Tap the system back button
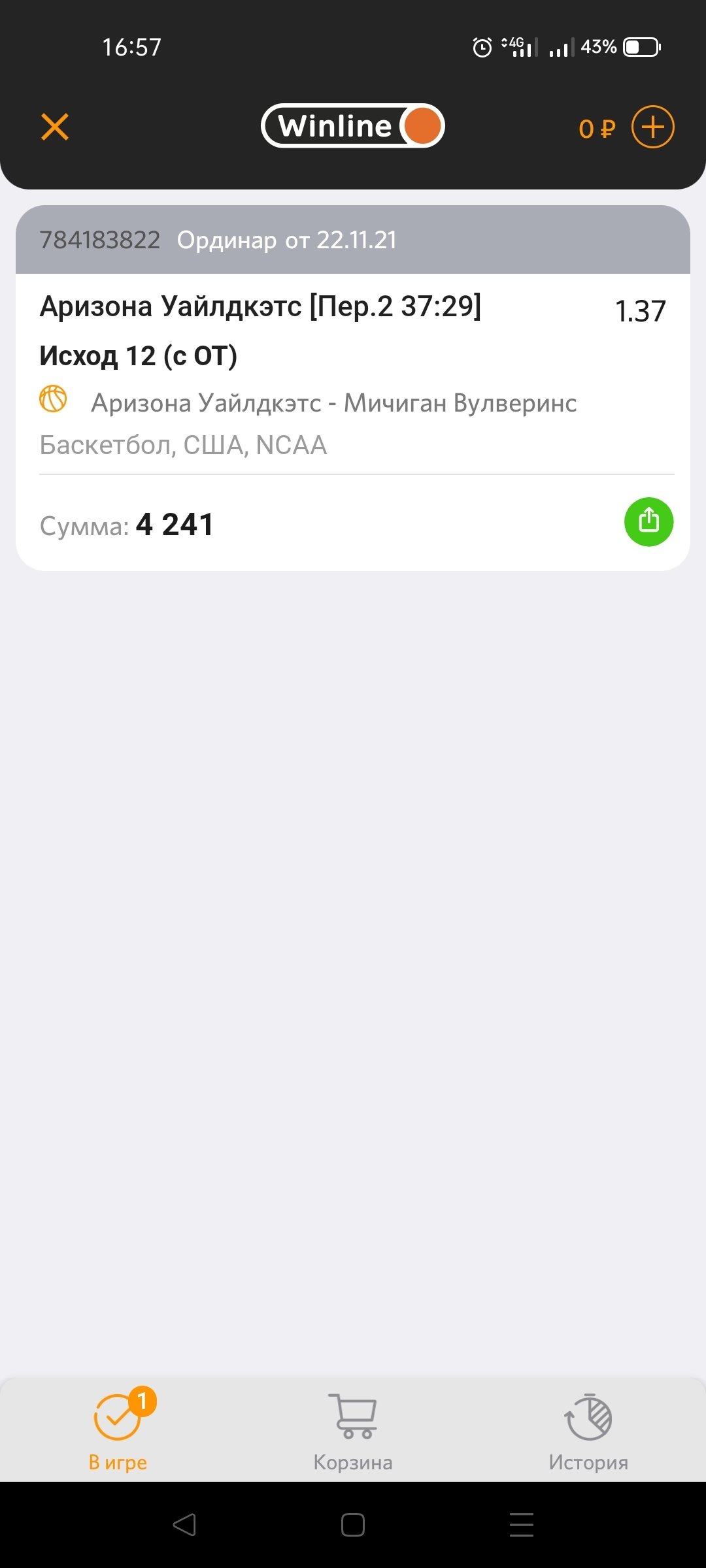The image size is (706, 1568). 184,1525
